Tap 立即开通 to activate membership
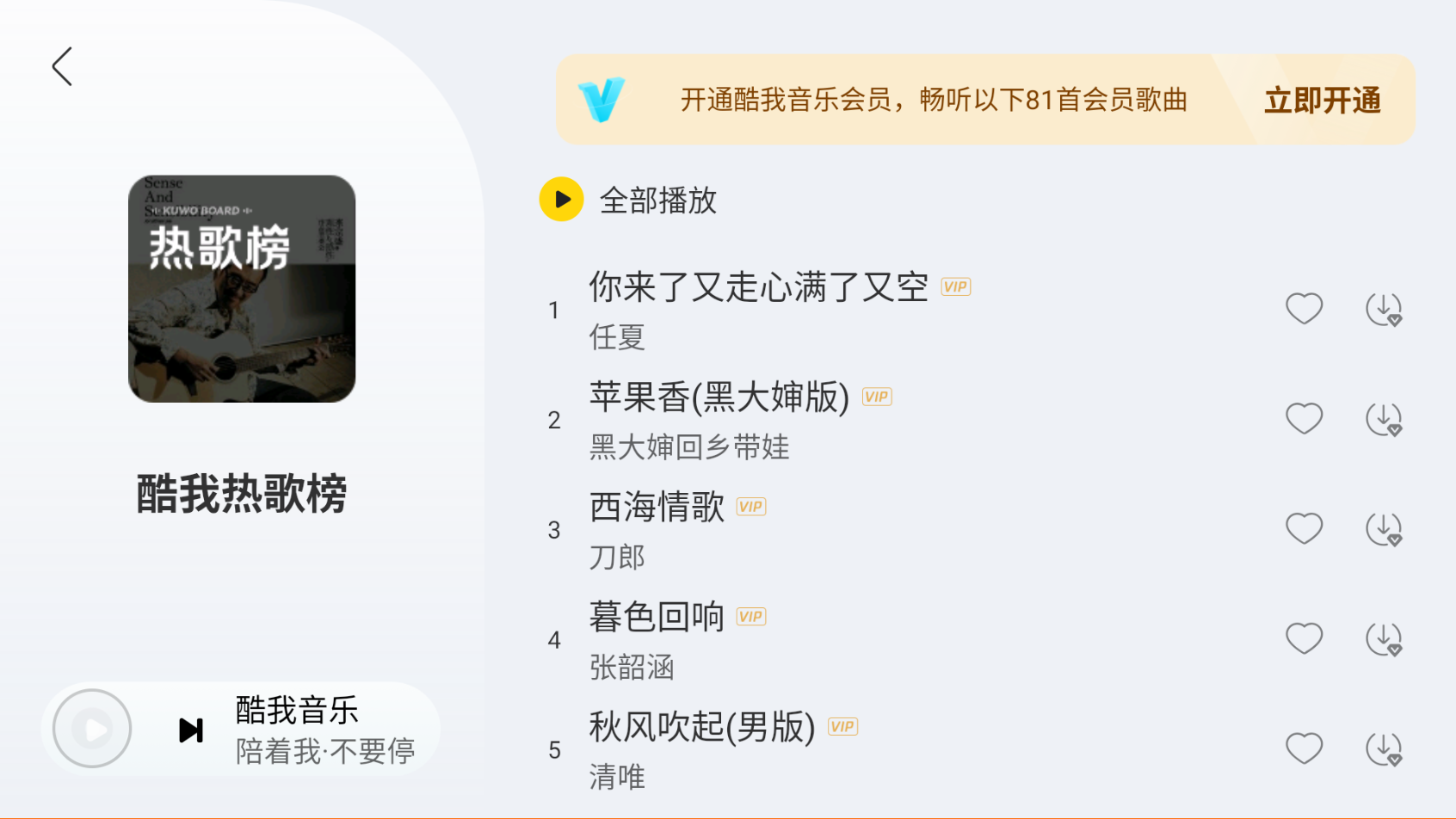This screenshot has height=819, width=1456. [x=1322, y=101]
